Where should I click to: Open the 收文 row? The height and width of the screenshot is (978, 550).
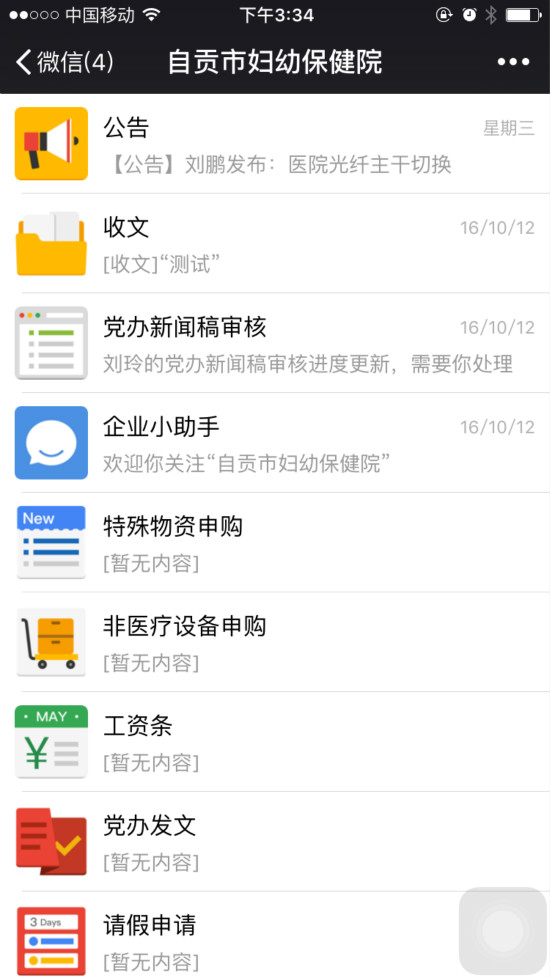pos(275,243)
